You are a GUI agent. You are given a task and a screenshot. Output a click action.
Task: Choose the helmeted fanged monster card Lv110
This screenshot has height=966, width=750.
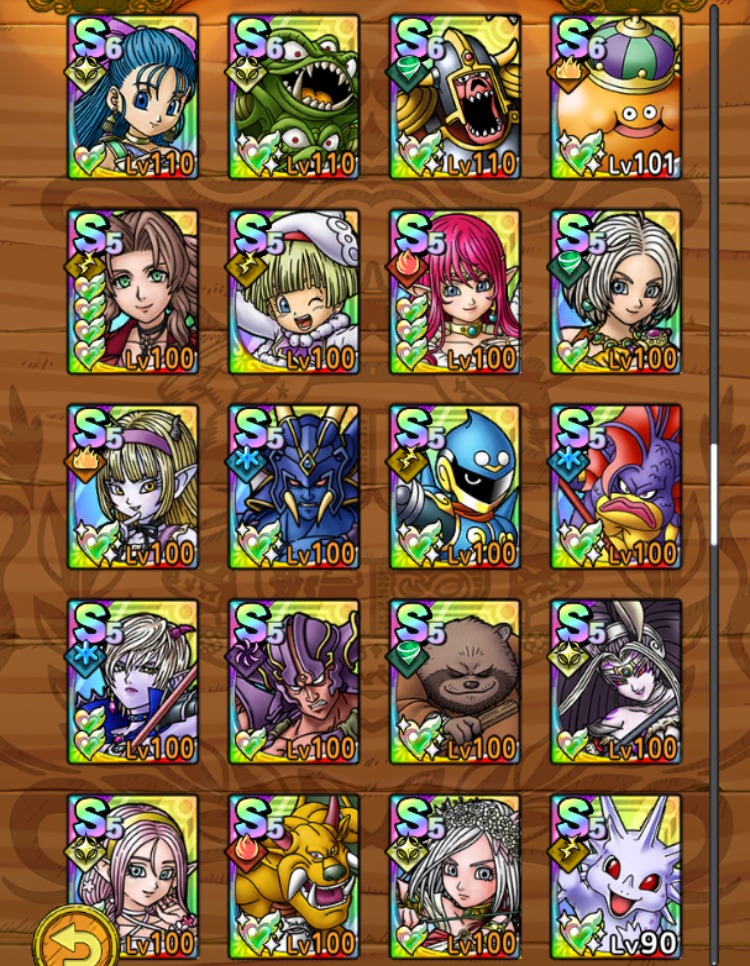[455, 96]
